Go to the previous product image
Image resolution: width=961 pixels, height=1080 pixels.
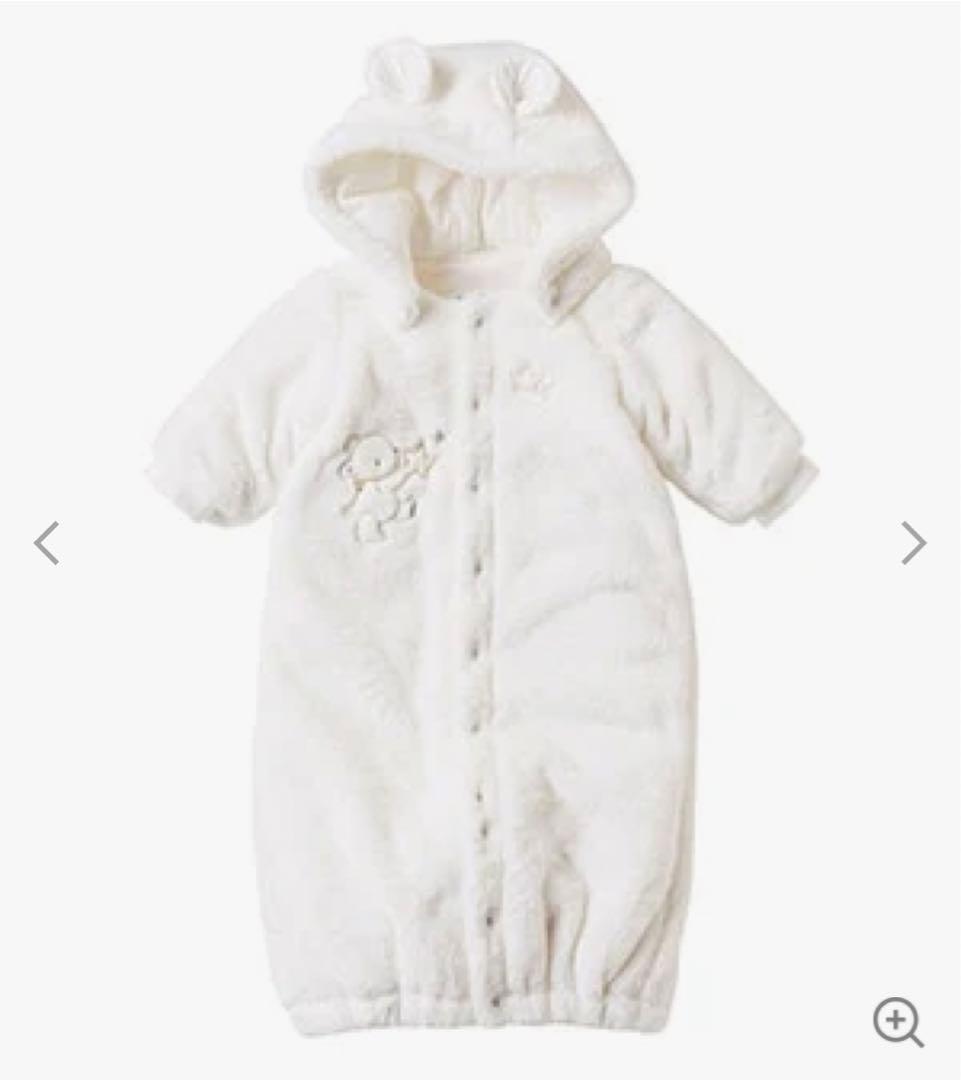coord(47,543)
